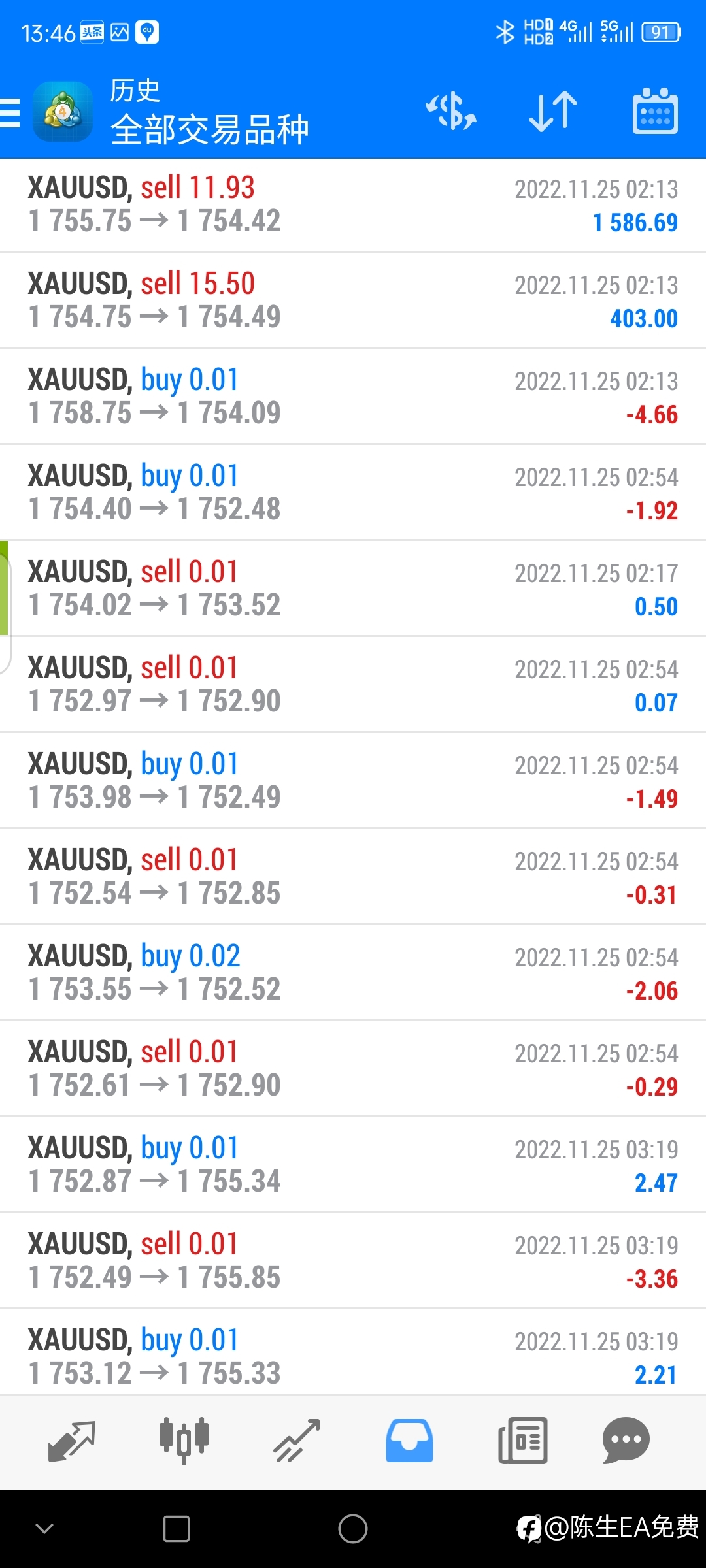Open the sell 15.50 XAUUSD trade
The width and height of the screenshot is (706, 1568).
[x=353, y=301]
